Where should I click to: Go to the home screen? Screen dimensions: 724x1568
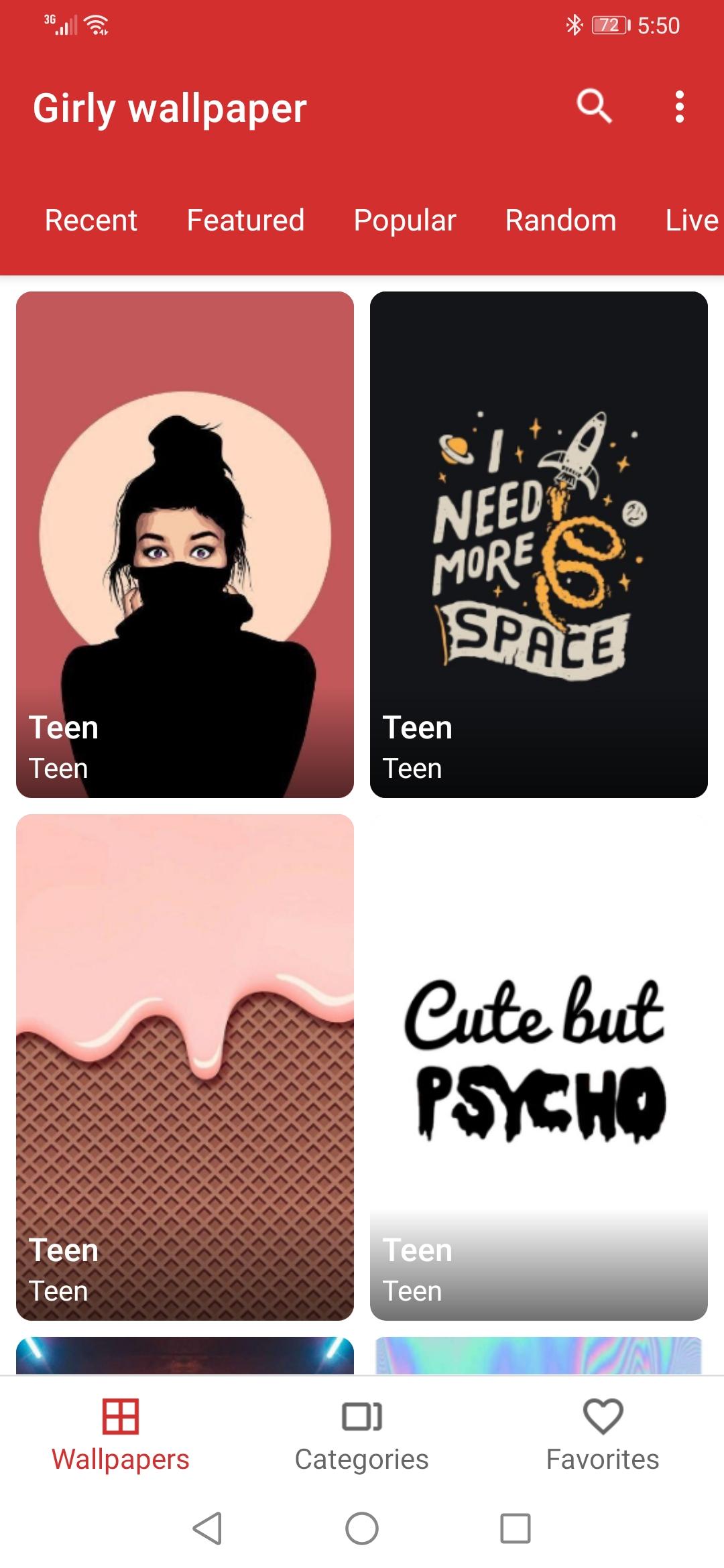coord(362,1528)
